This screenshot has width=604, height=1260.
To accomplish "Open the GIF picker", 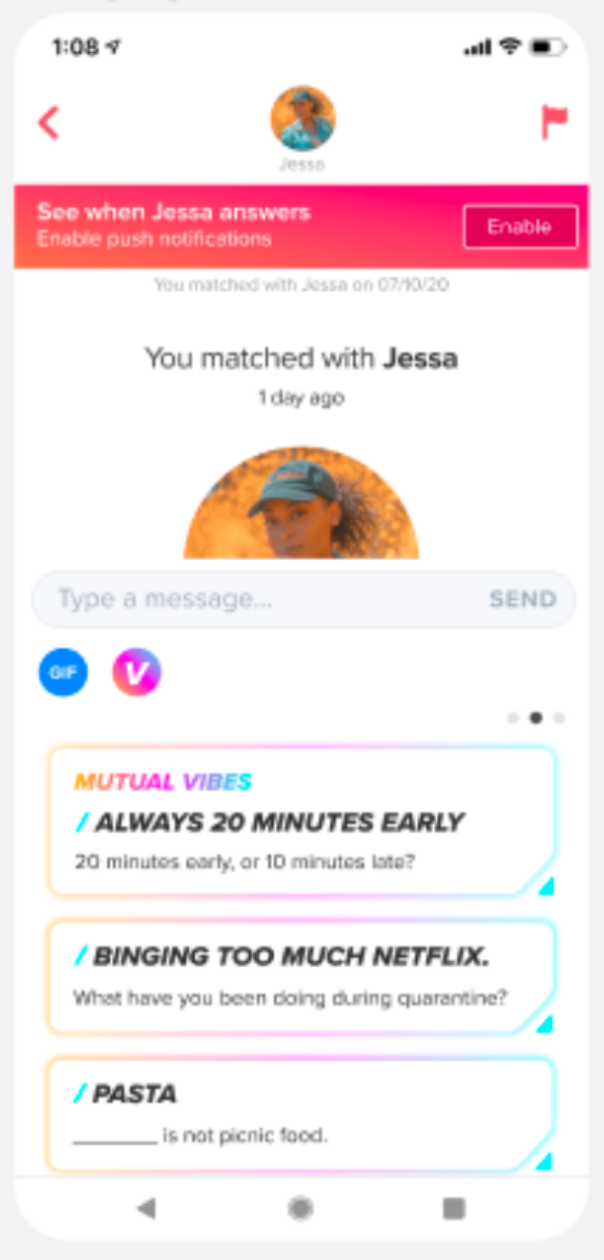I will click(x=64, y=673).
